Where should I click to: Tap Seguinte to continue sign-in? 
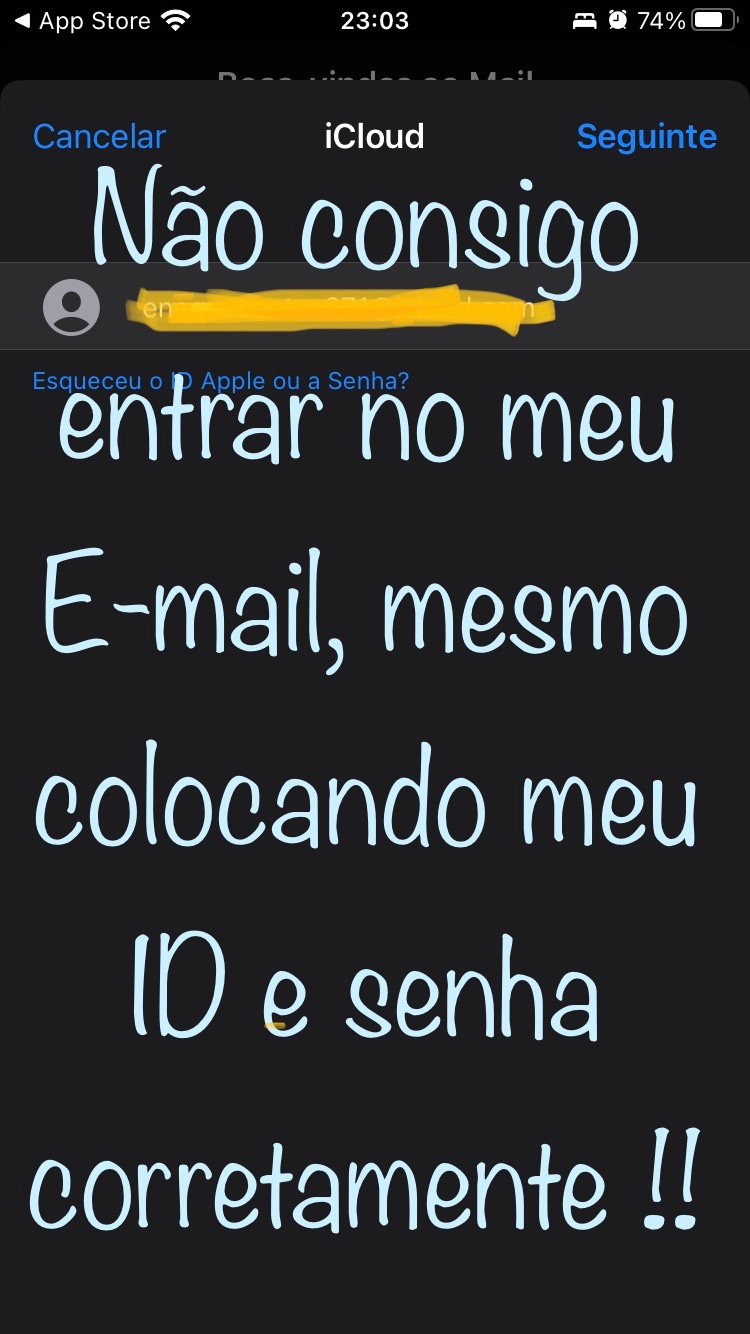[x=646, y=137]
